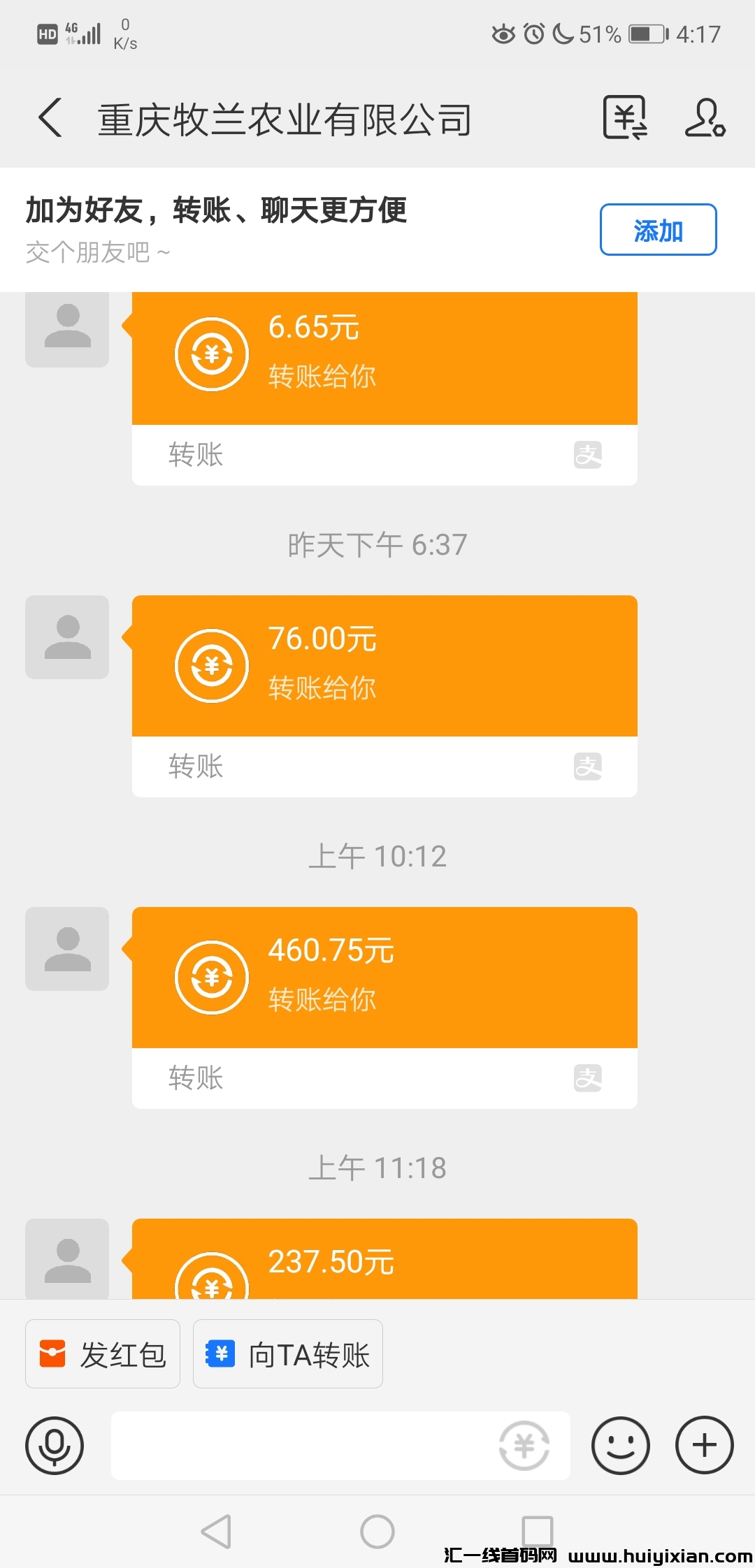Open the 460.75元 transfer message
The height and width of the screenshot is (1568, 755).
point(383,977)
